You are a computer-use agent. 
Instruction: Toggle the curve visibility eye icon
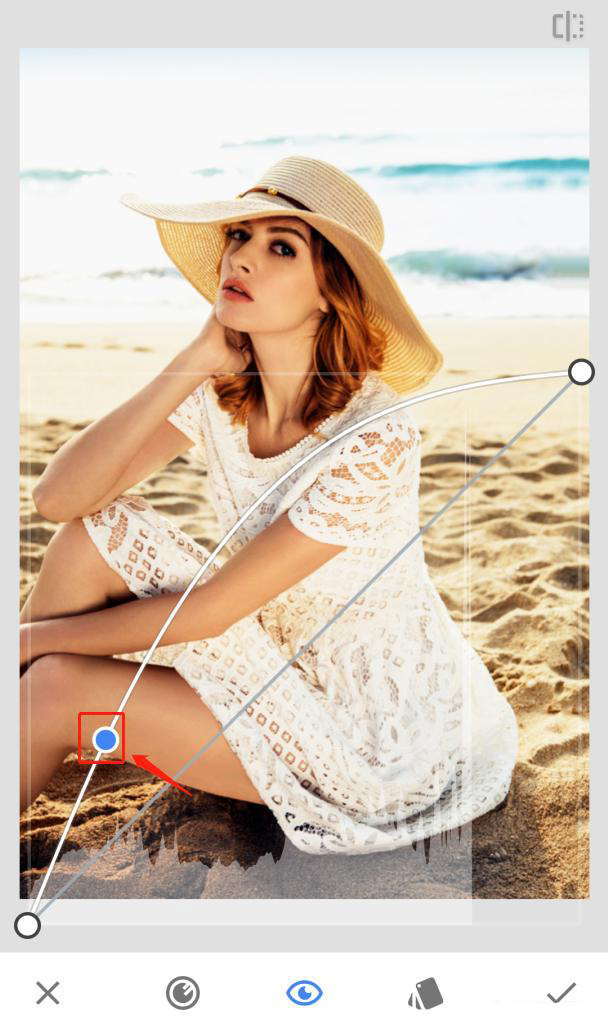(304, 993)
